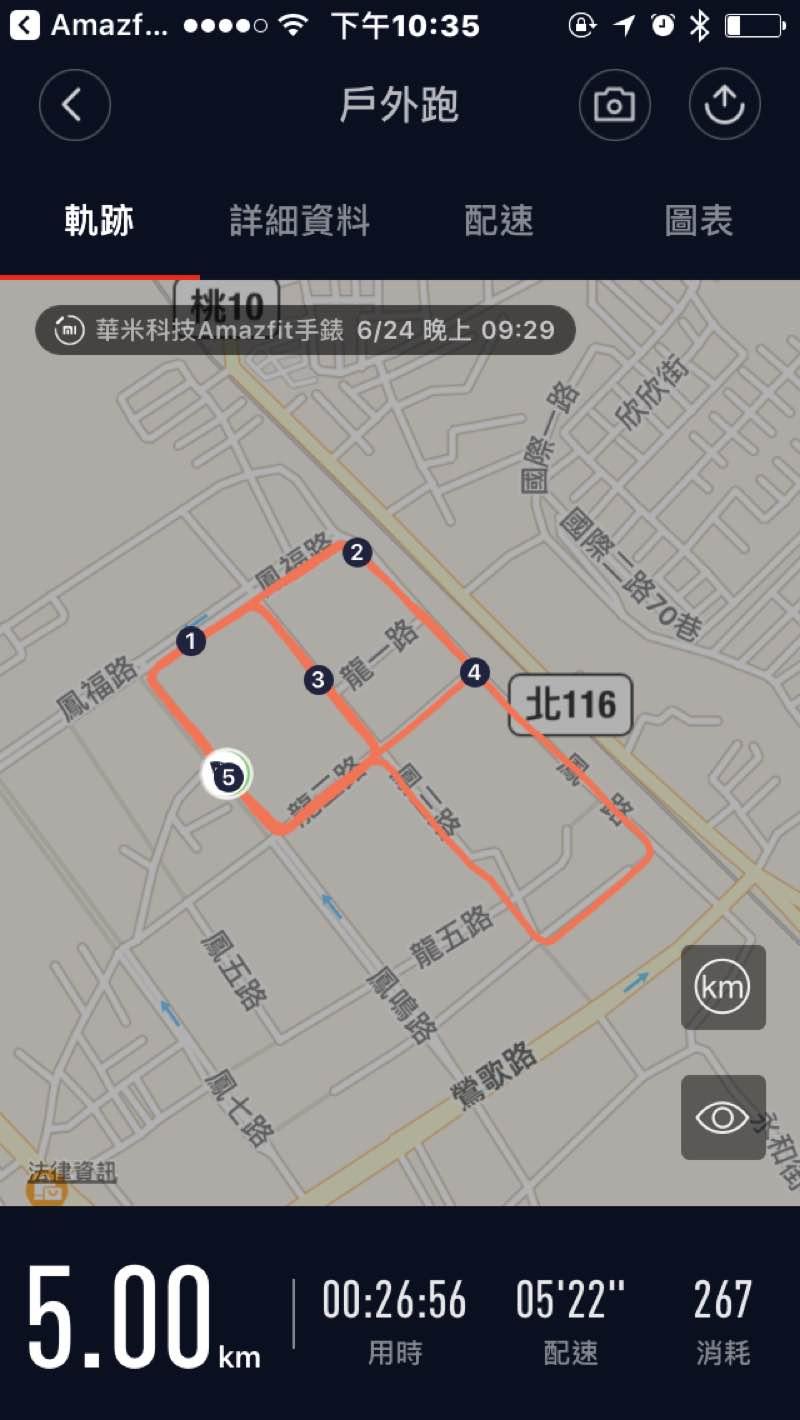Open the 法律資訊 legal link
The image size is (800, 1420).
[x=71, y=1171]
